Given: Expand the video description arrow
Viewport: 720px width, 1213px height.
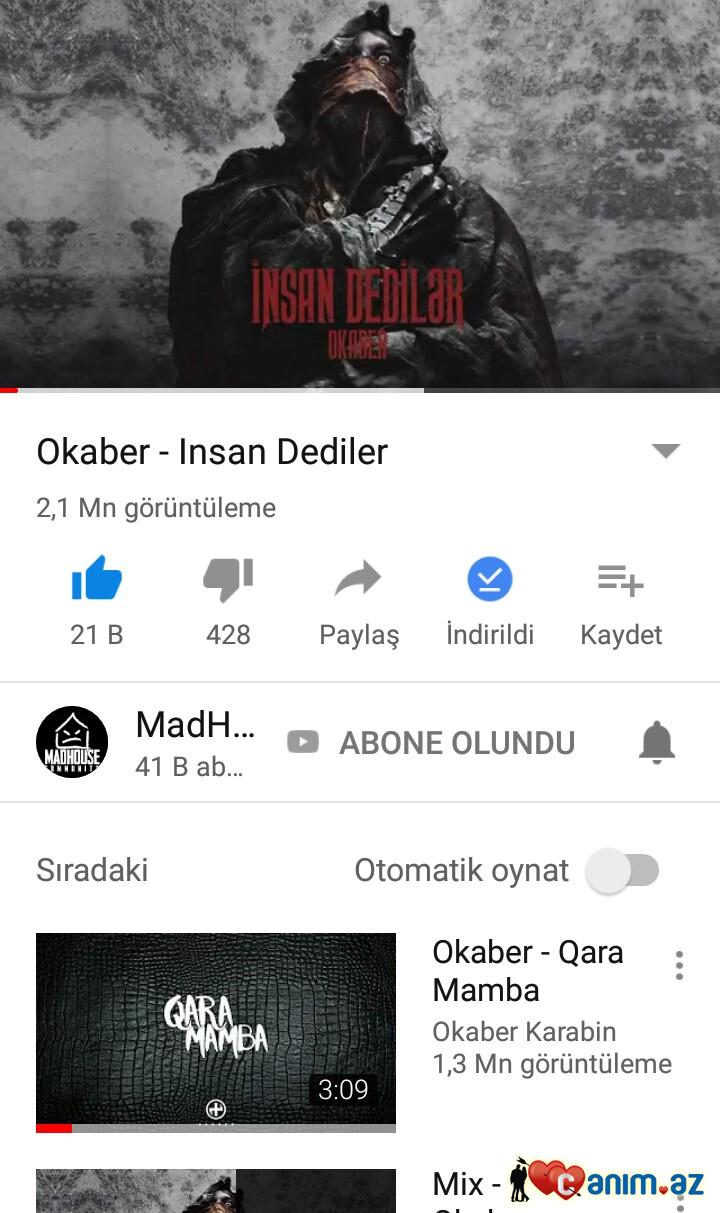Looking at the screenshot, I should [666, 451].
